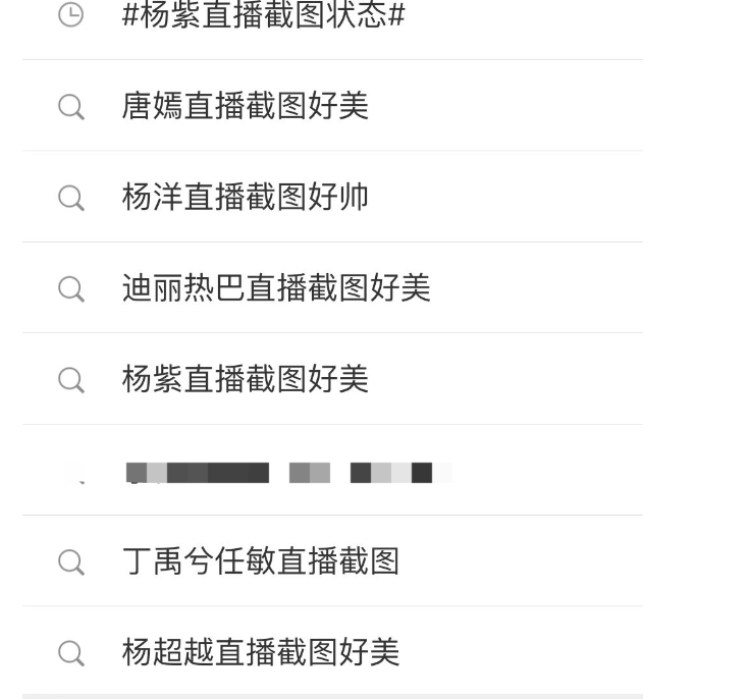The width and height of the screenshot is (750, 699).
Task: Open history item #杨紫直播截图状态#
Action: (263, 15)
